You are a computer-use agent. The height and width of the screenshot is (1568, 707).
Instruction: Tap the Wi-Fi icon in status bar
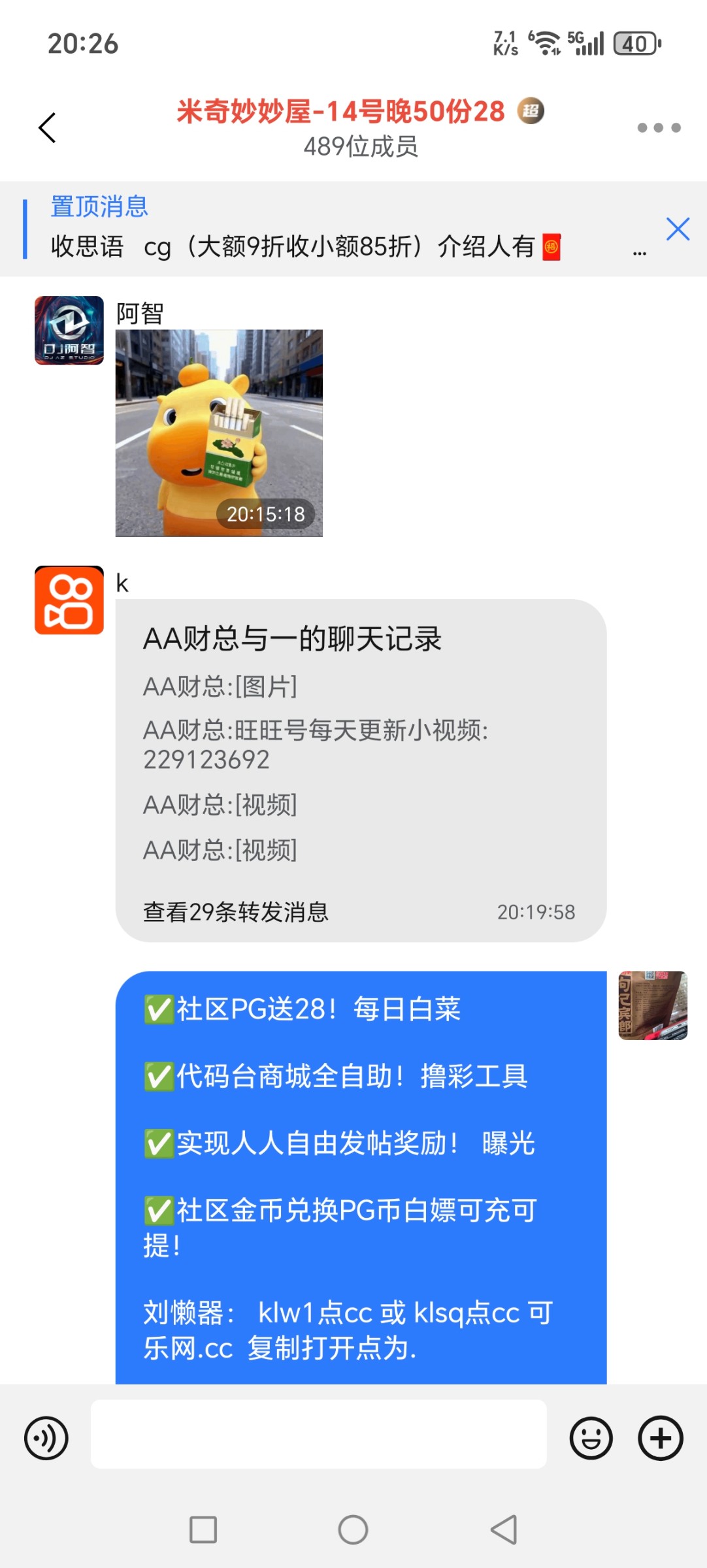click(546, 44)
